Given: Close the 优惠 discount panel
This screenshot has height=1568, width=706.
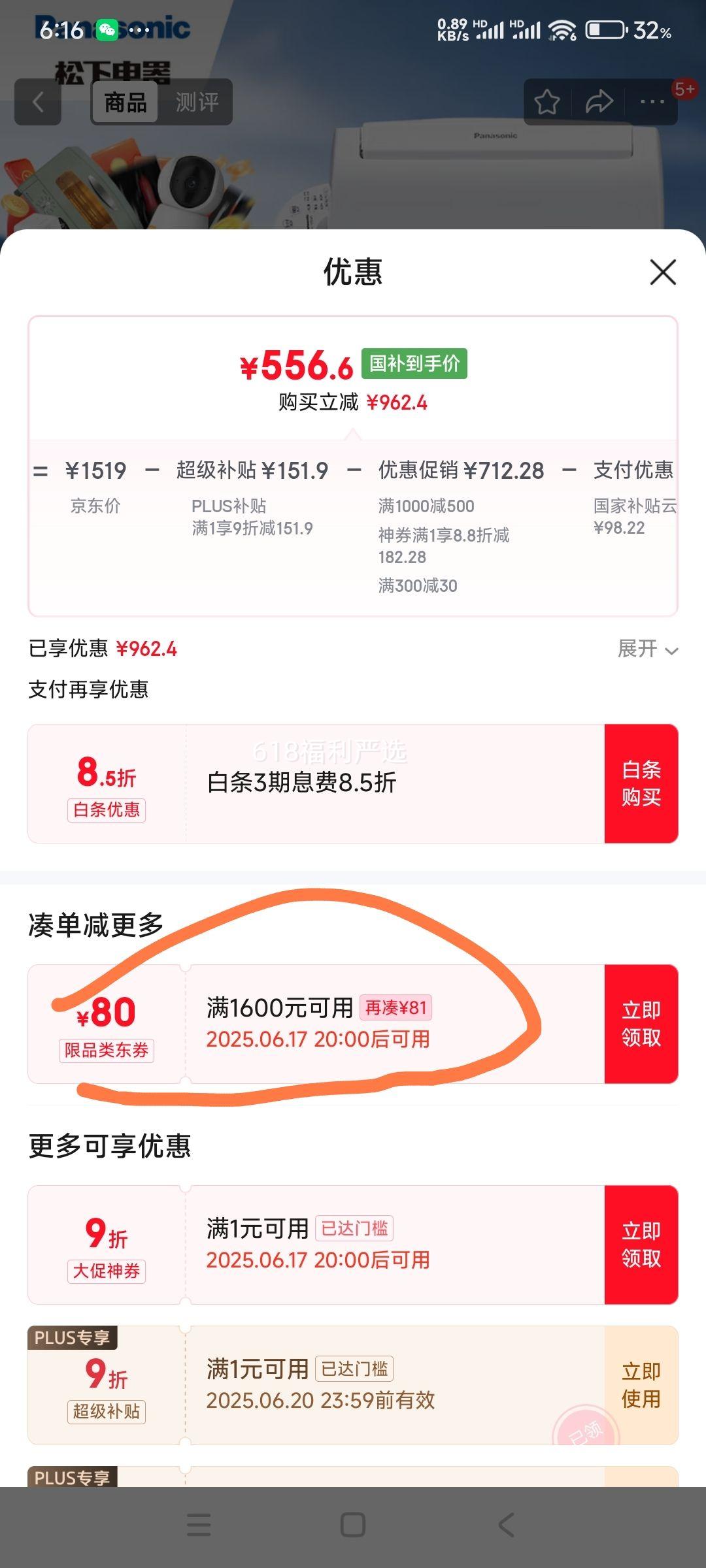Looking at the screenshot, I should coord(663,272).
